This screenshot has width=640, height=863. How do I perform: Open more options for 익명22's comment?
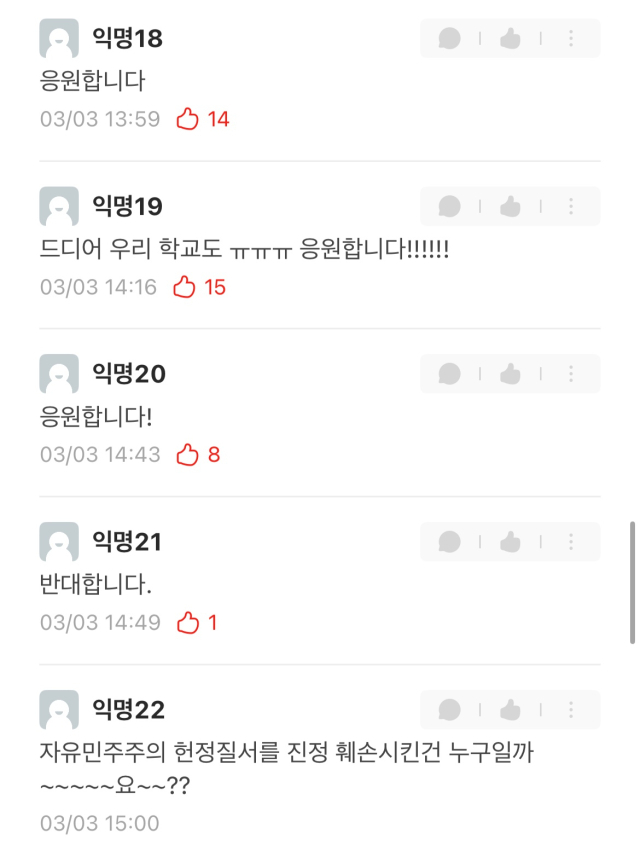coord(571,710)
